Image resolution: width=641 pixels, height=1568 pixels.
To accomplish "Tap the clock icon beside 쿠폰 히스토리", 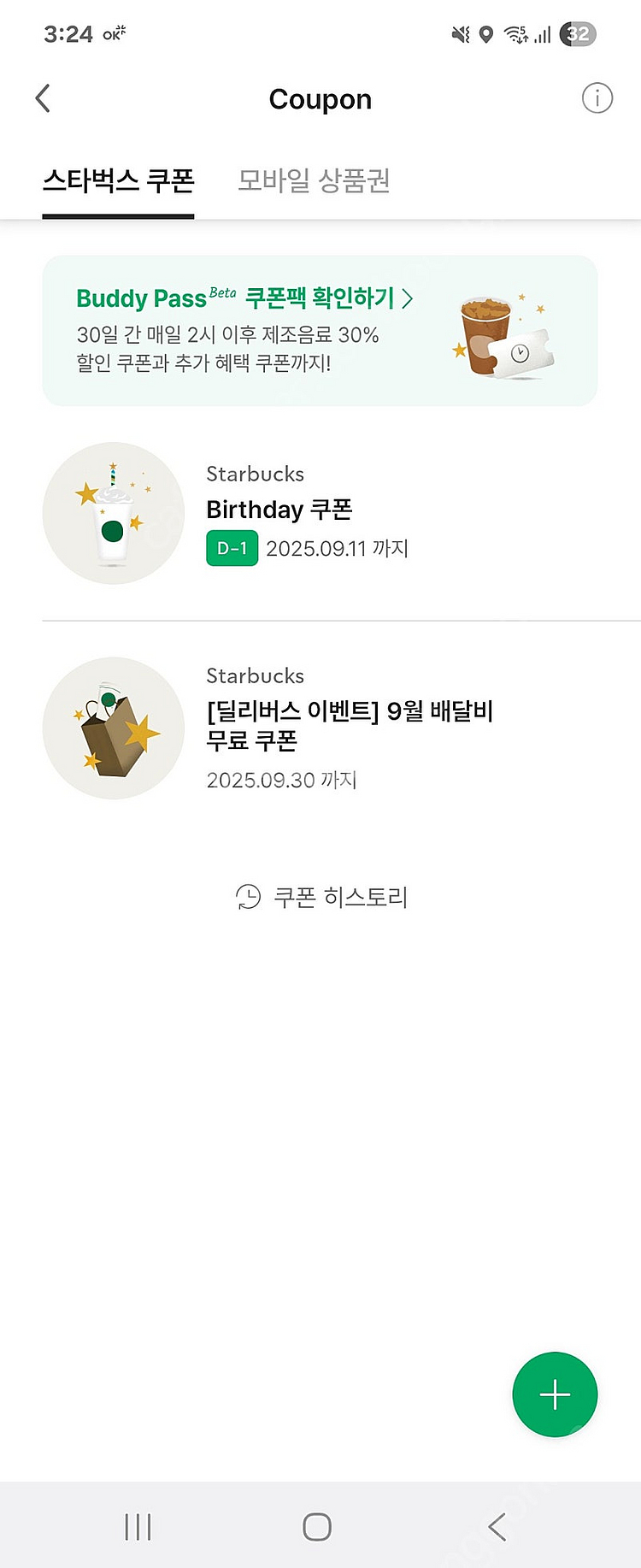I will pyautogui.click(x=246, y=897).
